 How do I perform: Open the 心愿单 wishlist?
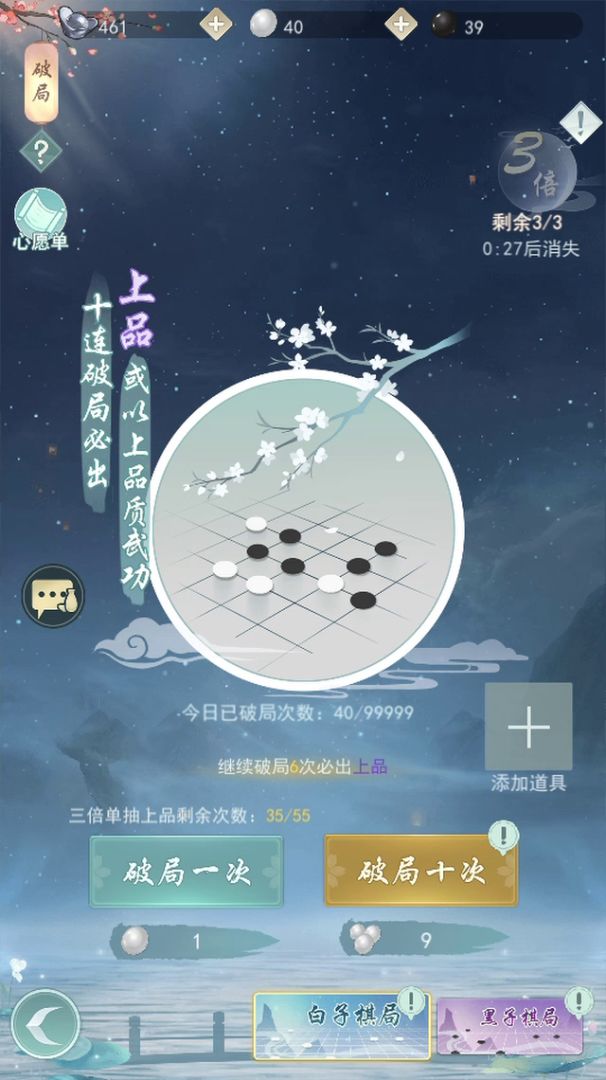click(40, 219)
